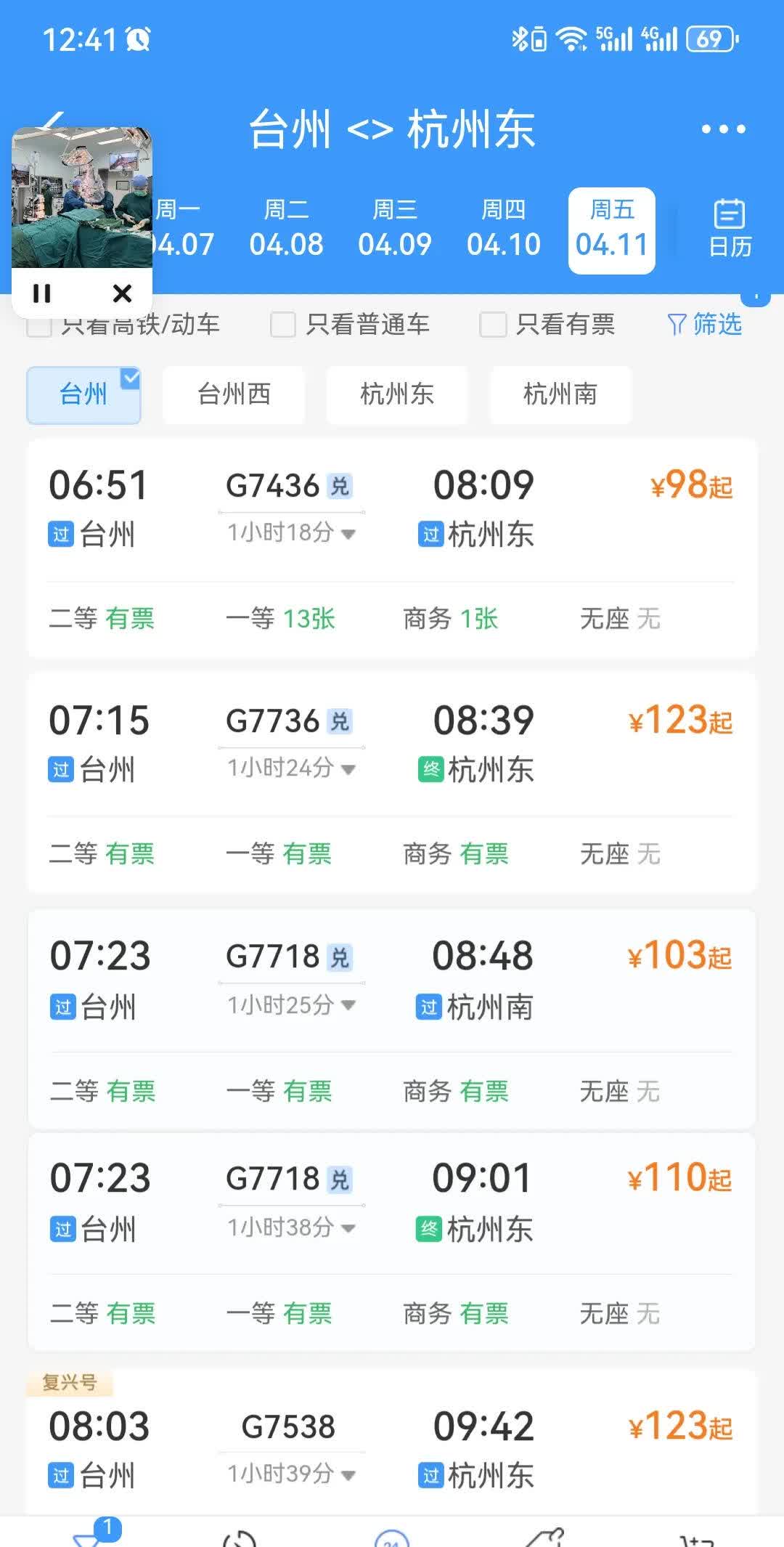
Task: Pause the floating video window
Action: (x=42, y=293)
